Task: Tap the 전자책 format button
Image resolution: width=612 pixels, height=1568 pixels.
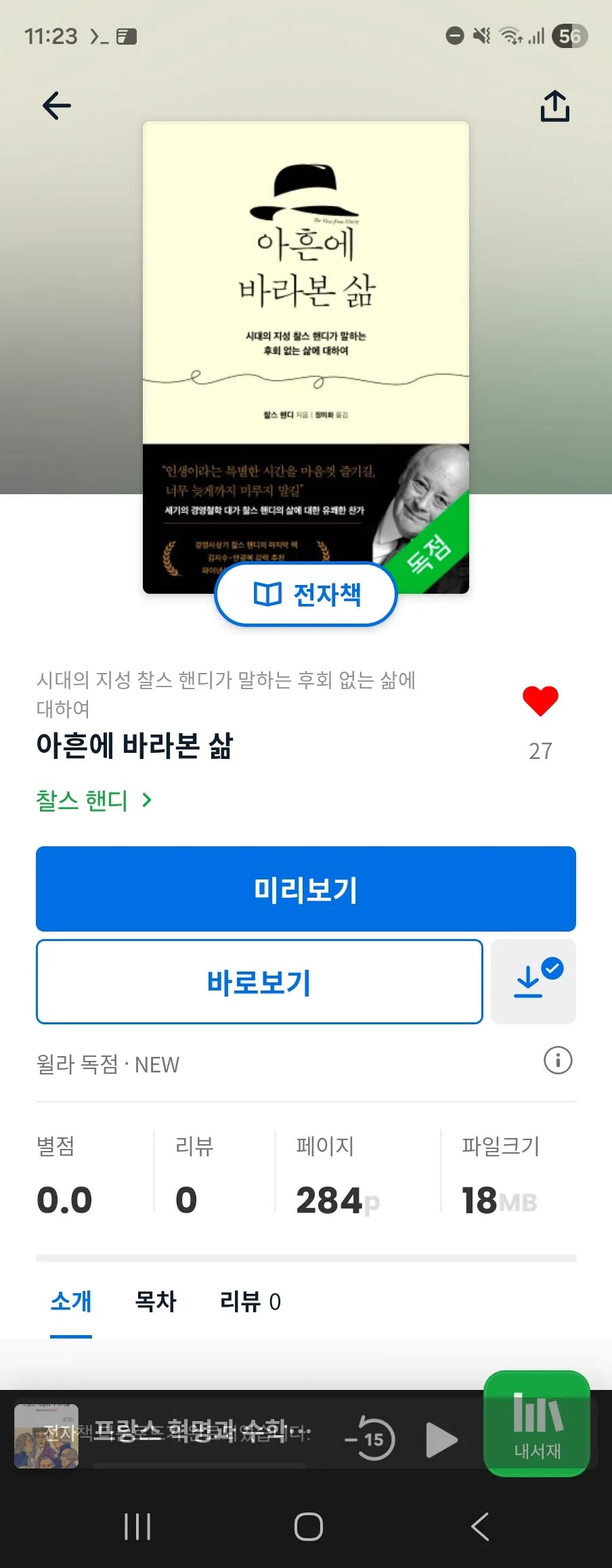Action: tap(306, 594)
